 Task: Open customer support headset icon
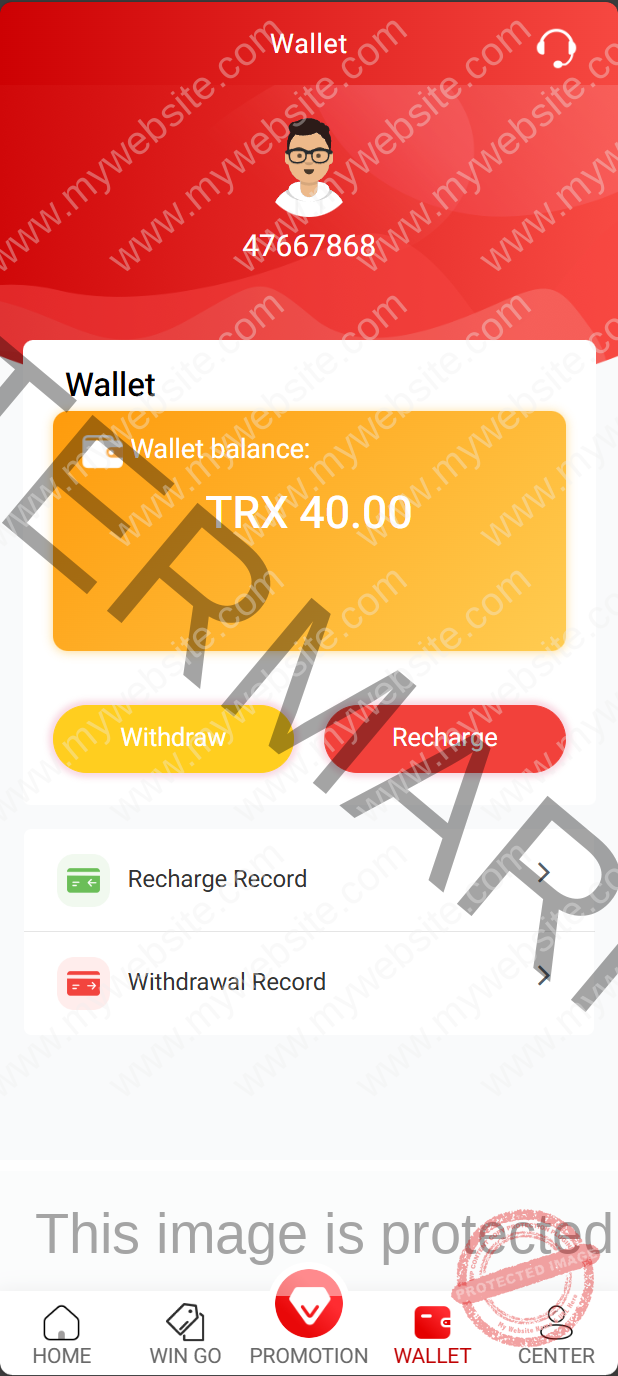point(555,46)
